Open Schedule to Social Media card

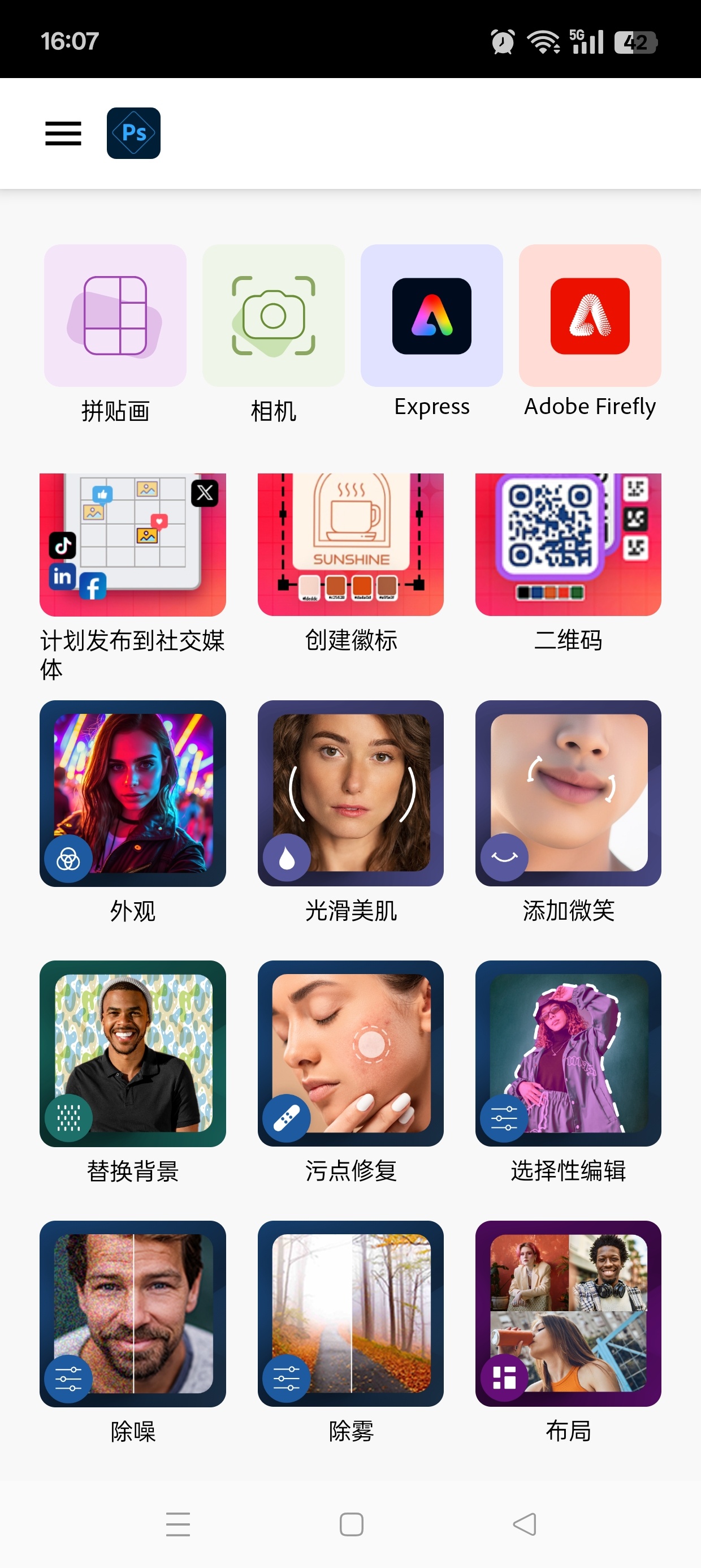click(x=133, y=544)
